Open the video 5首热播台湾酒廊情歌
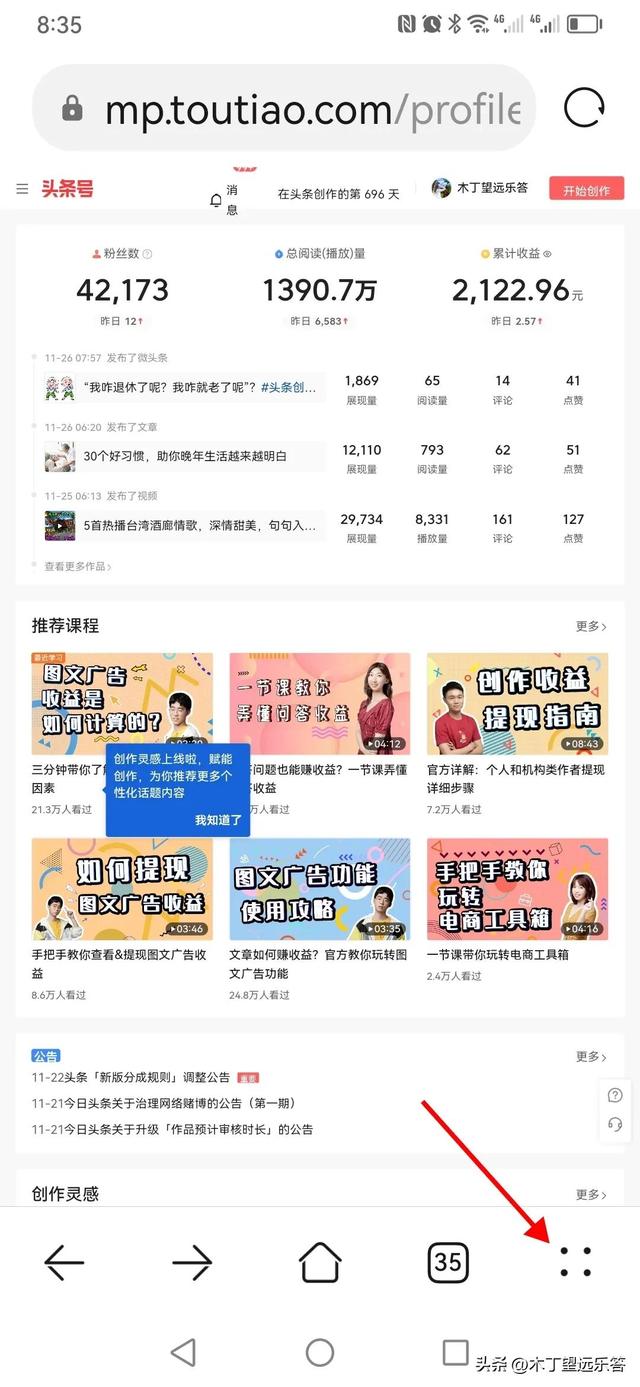640x1387 pixels. click(x=185, y=525)
